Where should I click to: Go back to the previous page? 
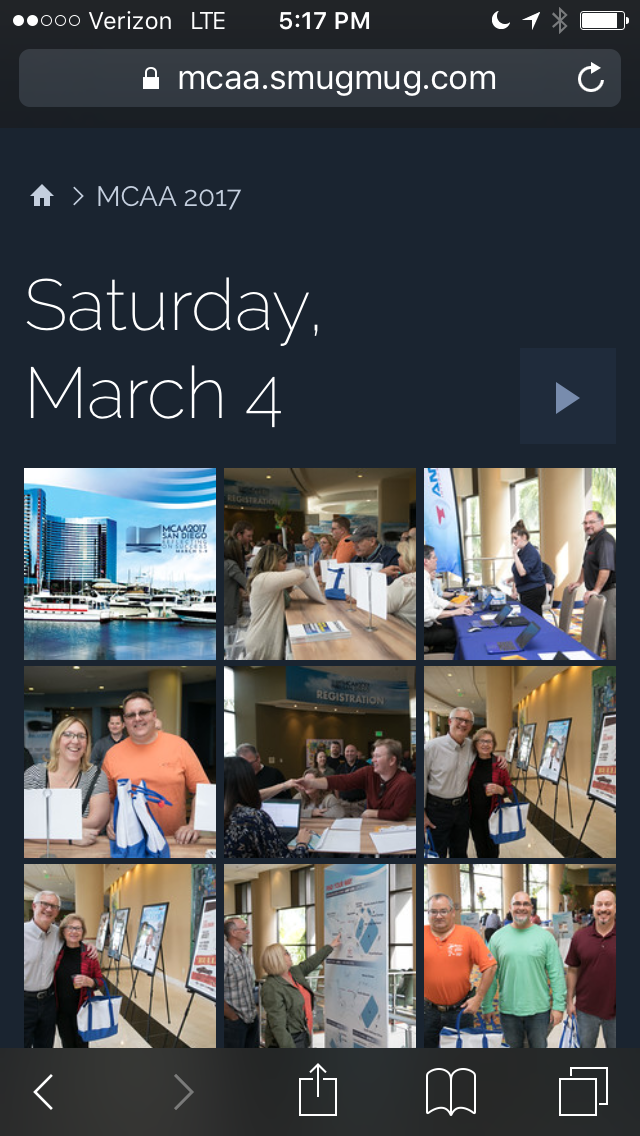(44, 1092)
